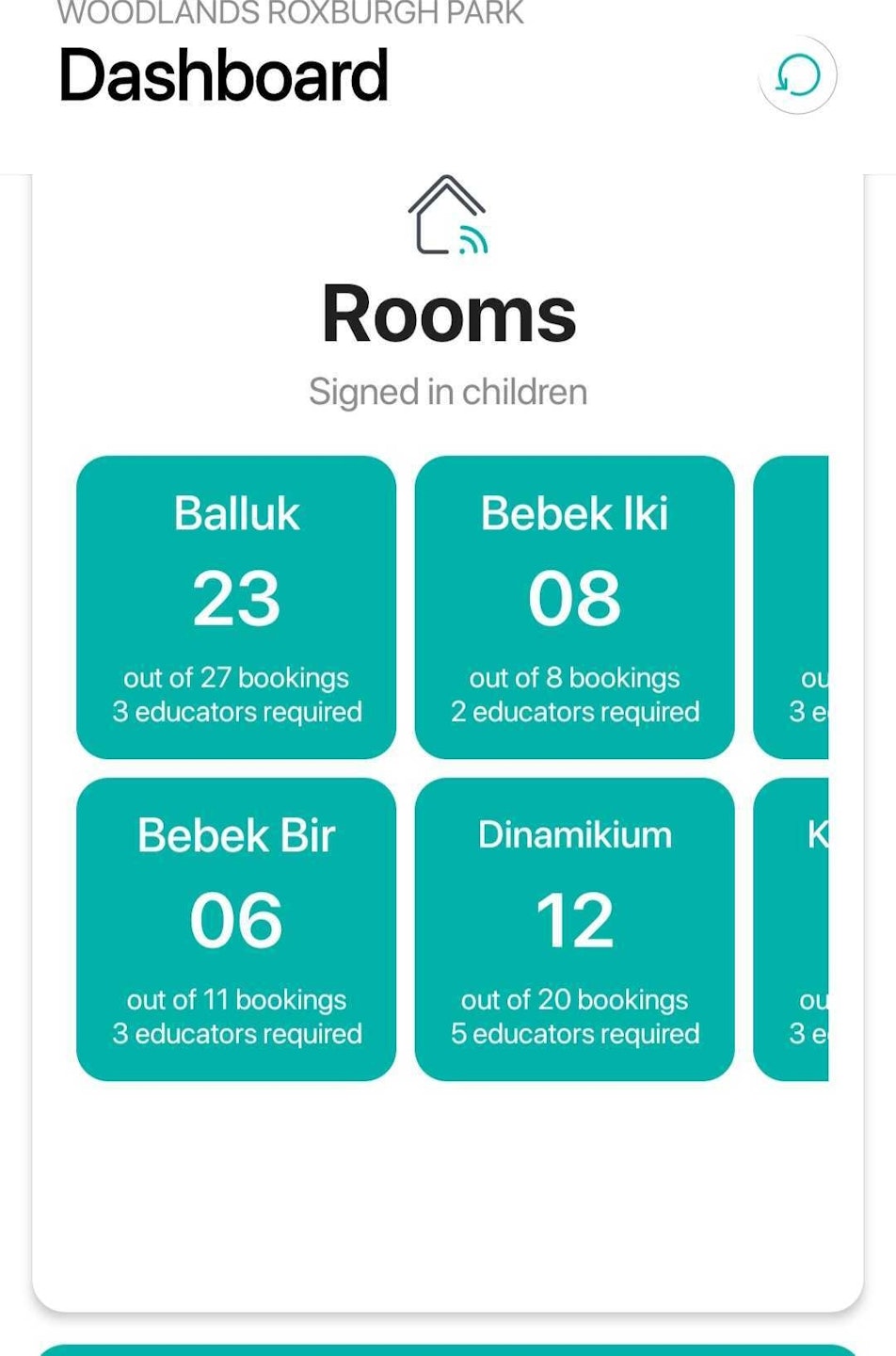
Task: Open the Bebek Iki room card
Action: (x=574, y=607)
